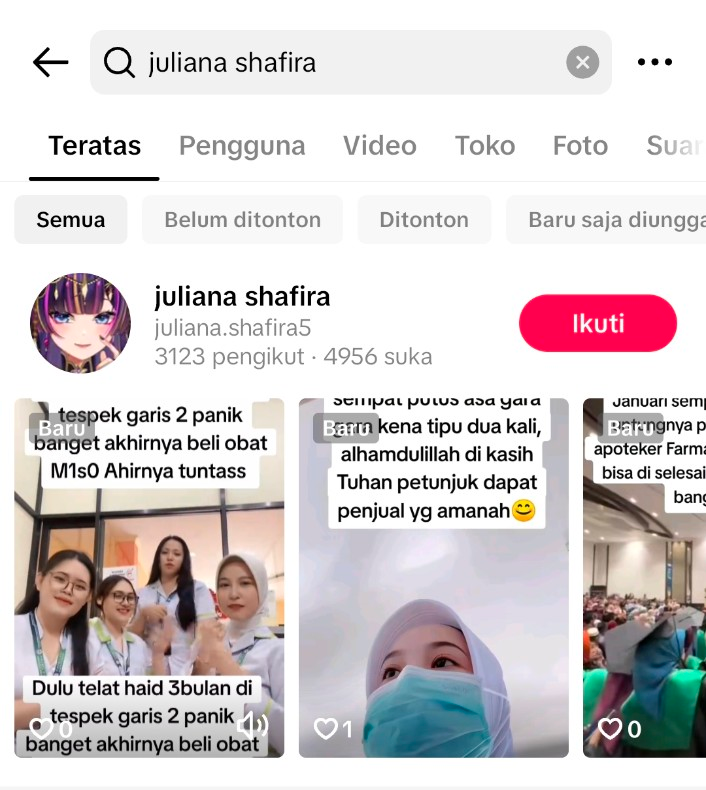Image resolution: width=706 pixels, height=790 pixels.
Task: Select the Semua filter chip
Action: pos(71,220)
